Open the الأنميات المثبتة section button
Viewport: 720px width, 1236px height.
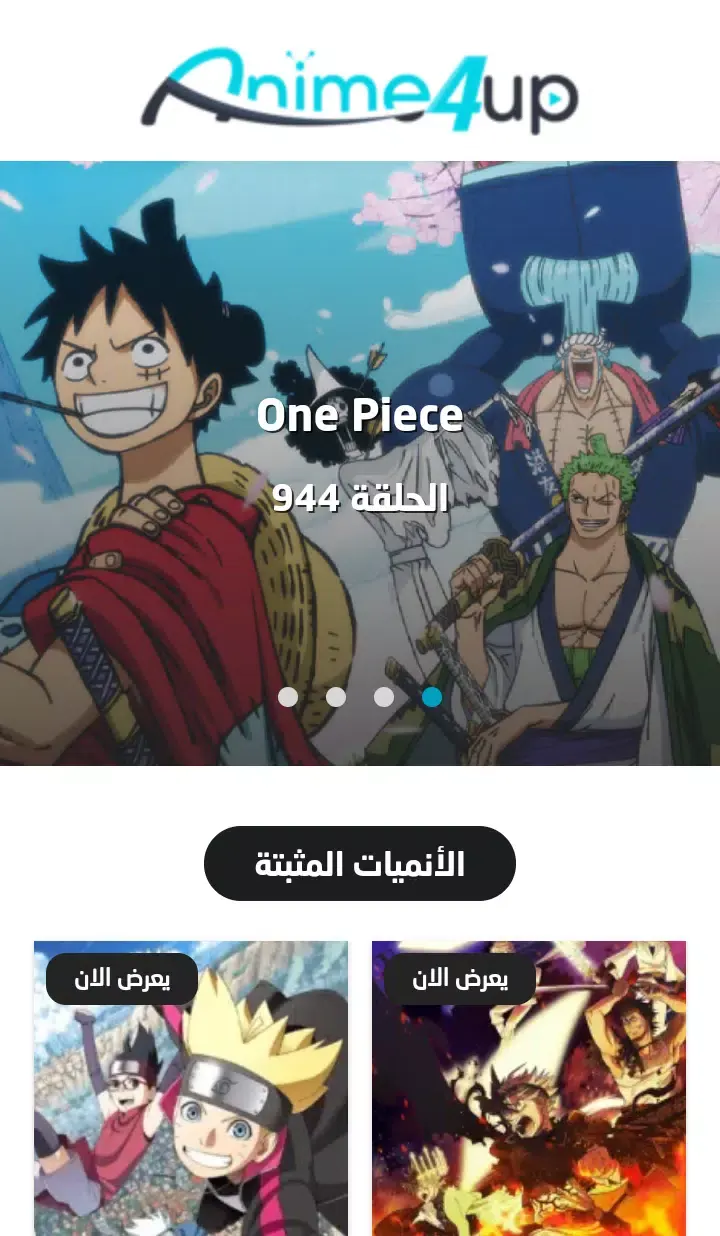360,864
